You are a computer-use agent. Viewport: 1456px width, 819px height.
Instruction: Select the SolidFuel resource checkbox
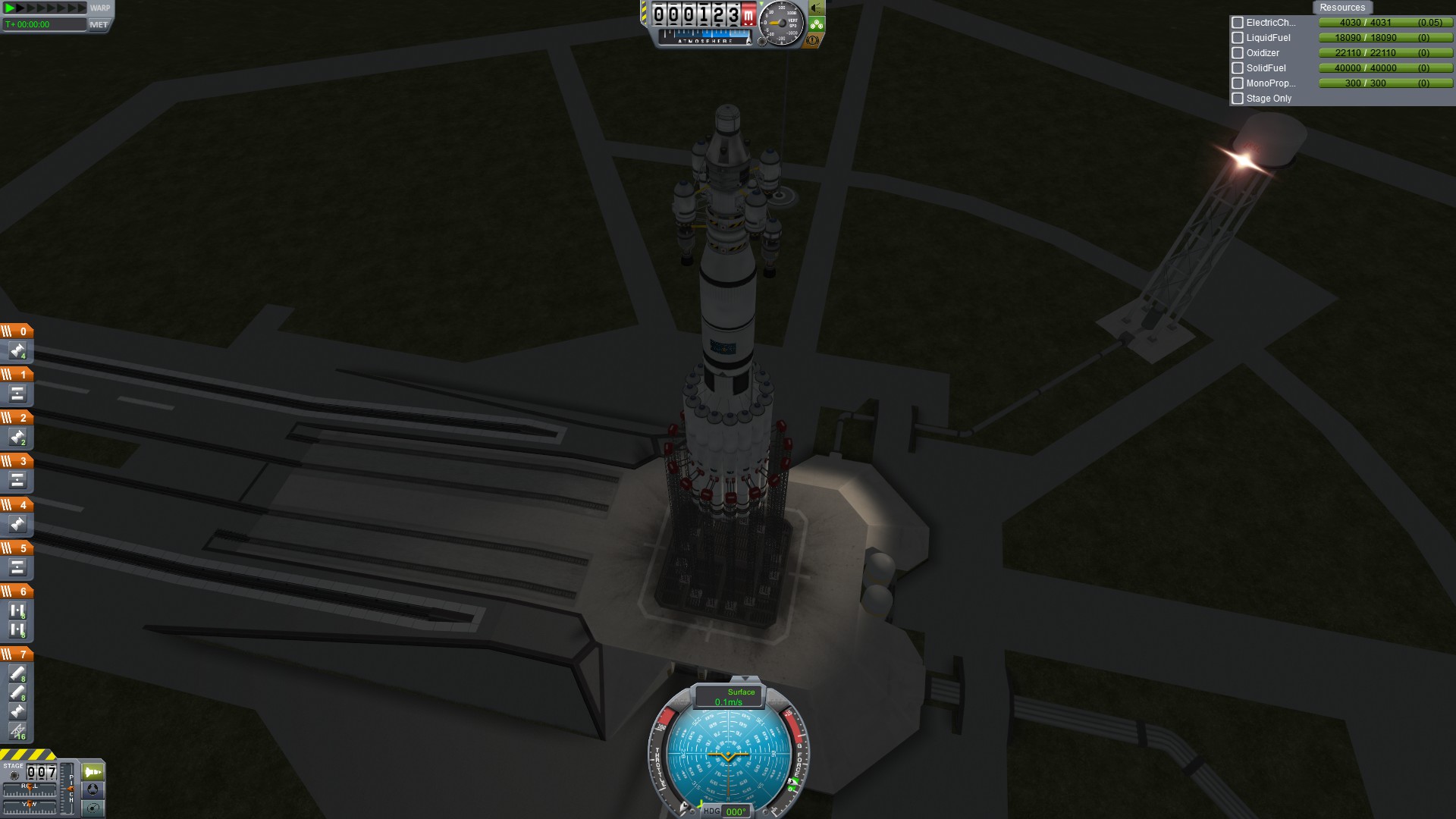click(x=1238, y=68)
